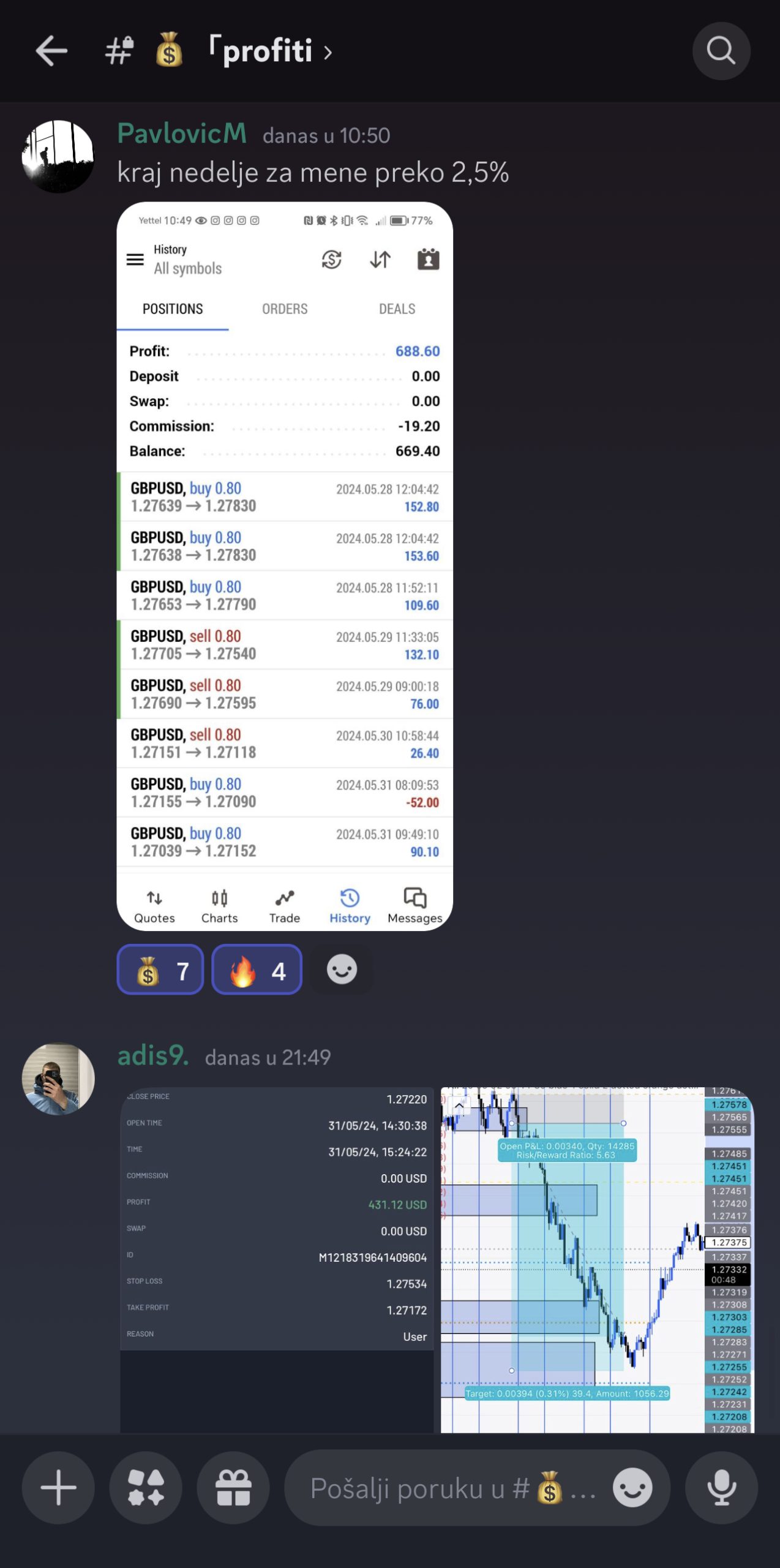Search messages in this channel

point(721,51)
